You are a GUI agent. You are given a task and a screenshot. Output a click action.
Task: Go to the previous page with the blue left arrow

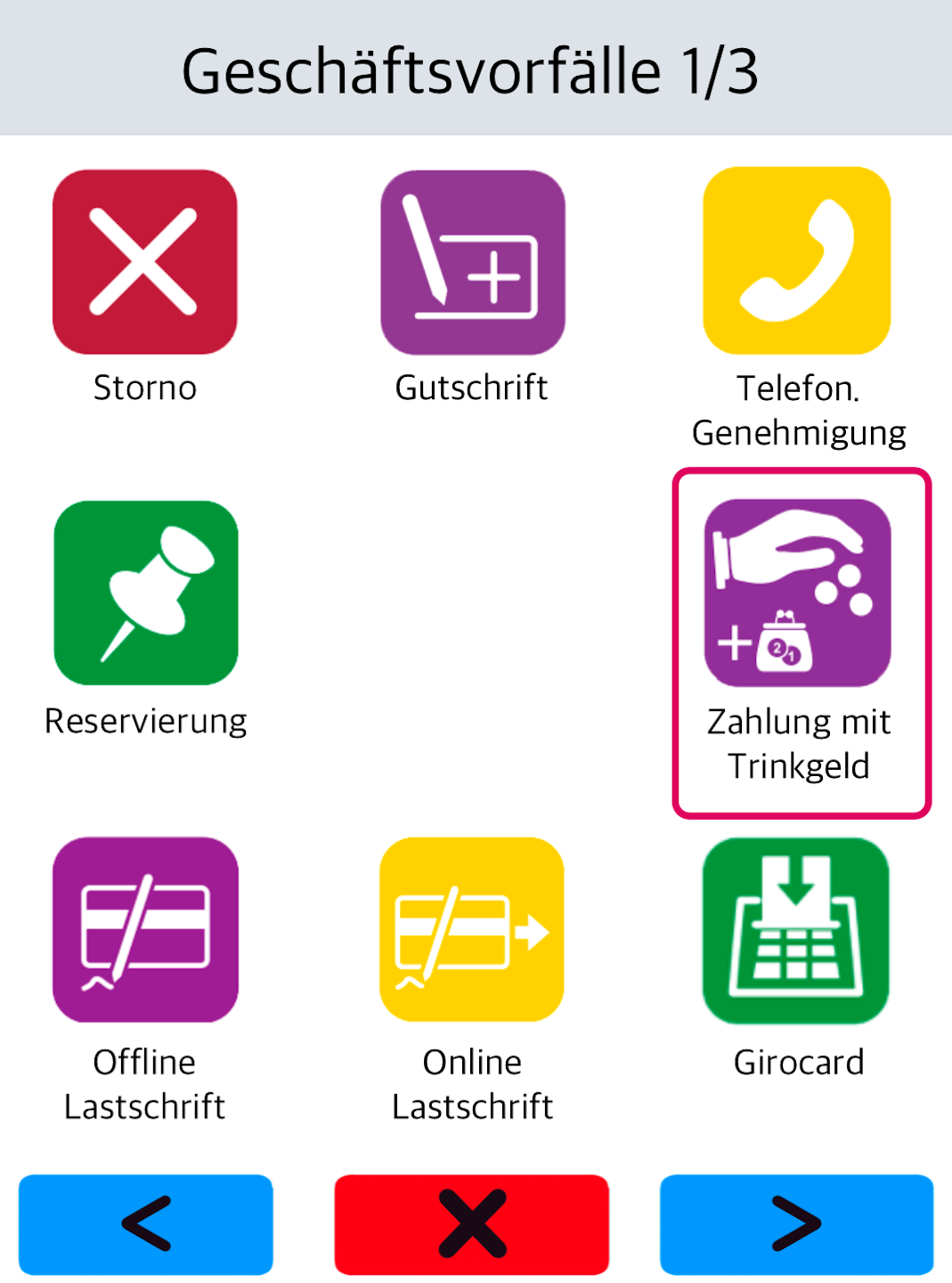146,1223
